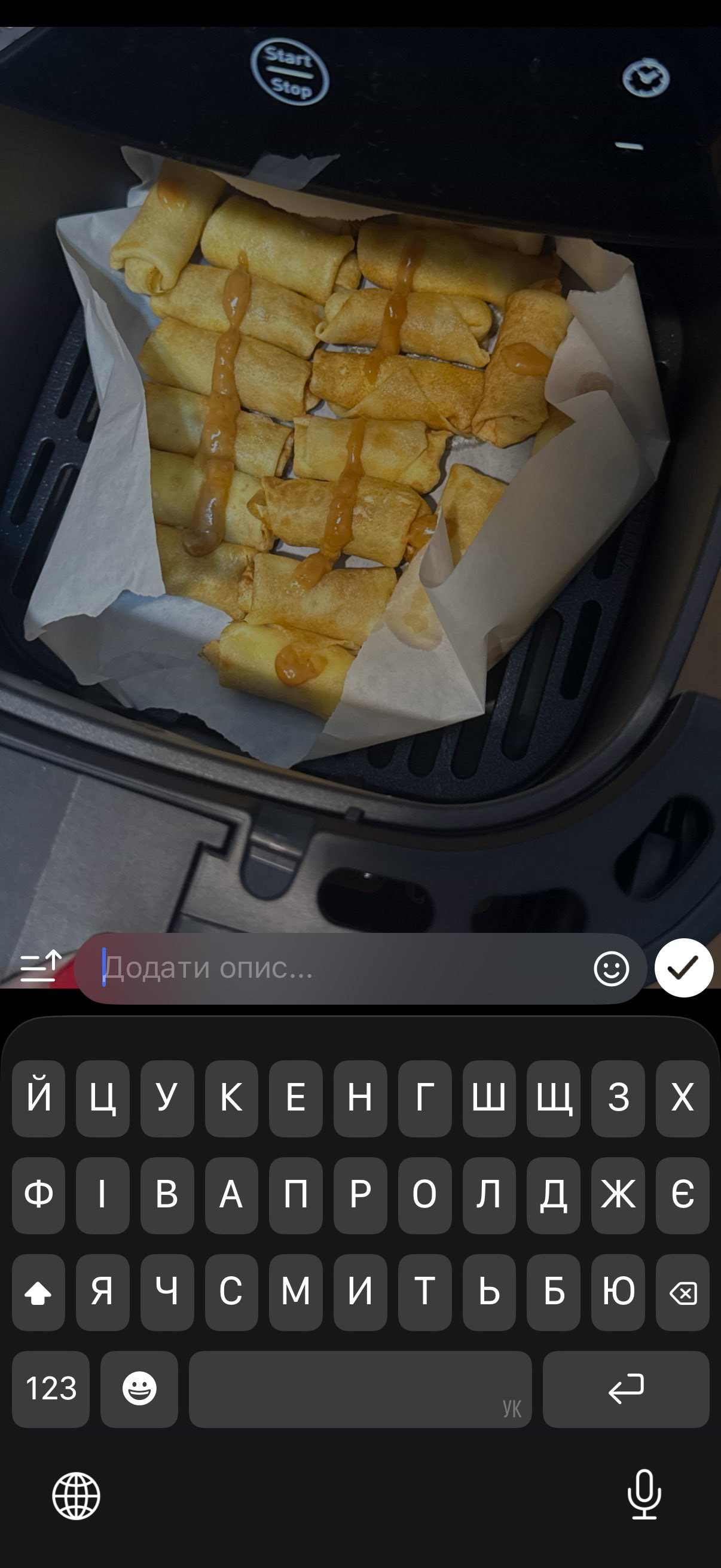Switch keyboard to 123 numbers layout
This screenshot has width=721, height=1568.
pos(50,1389)
